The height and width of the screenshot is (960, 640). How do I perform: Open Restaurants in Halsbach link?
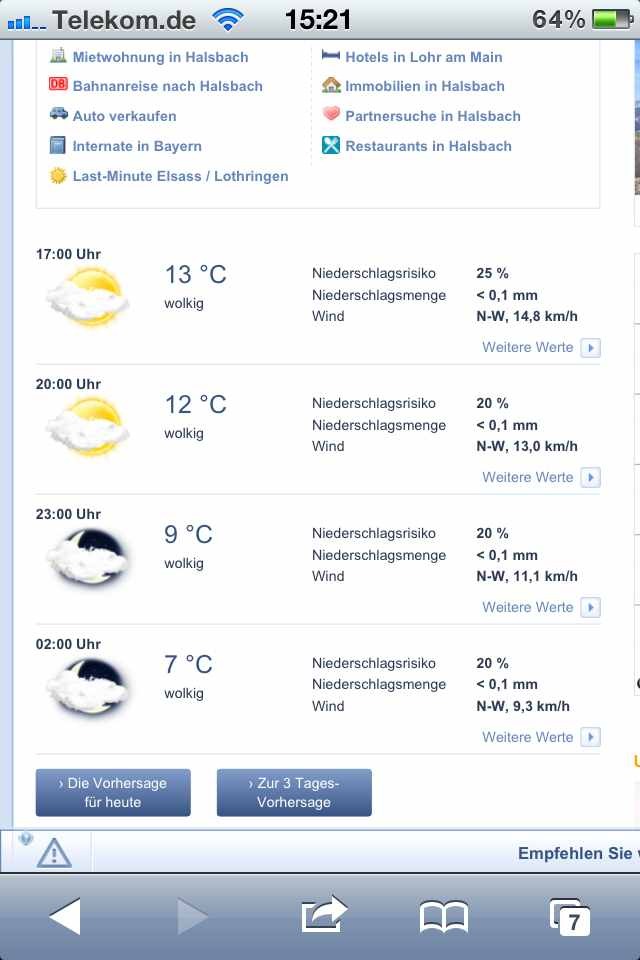[x=428, y=146]
